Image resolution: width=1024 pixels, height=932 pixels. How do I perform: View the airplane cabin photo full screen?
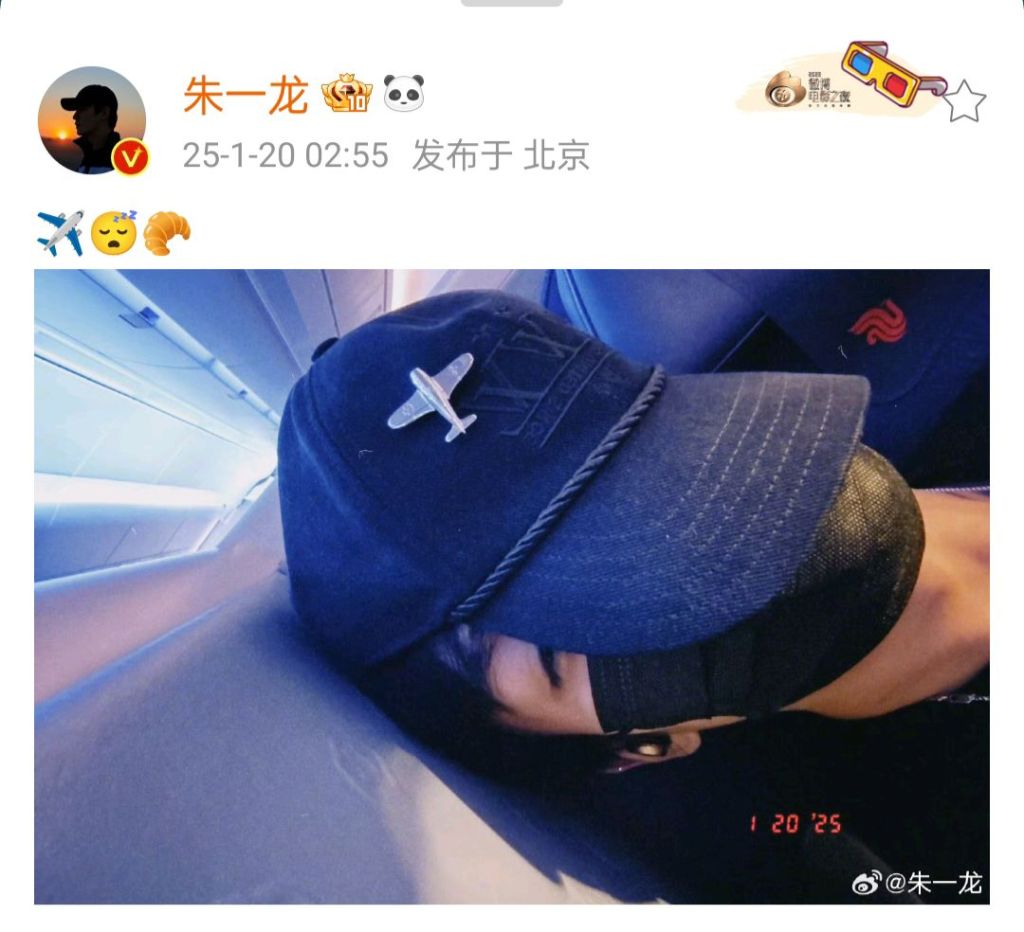tap(512, 586)
